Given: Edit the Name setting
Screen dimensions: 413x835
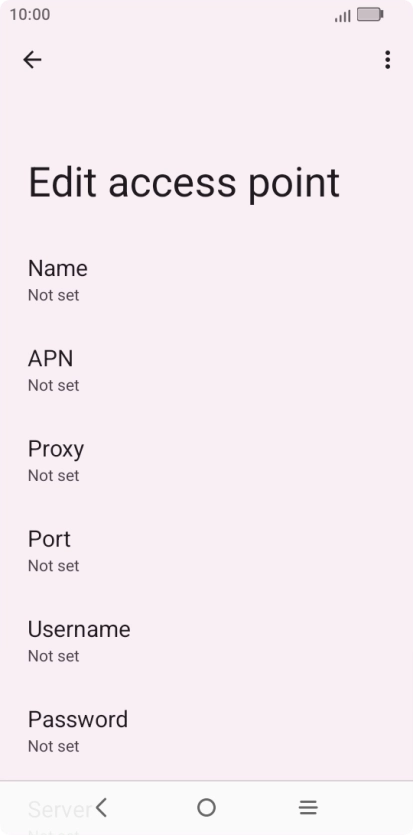Looking at the screenshot, I should tap(206, 280).
